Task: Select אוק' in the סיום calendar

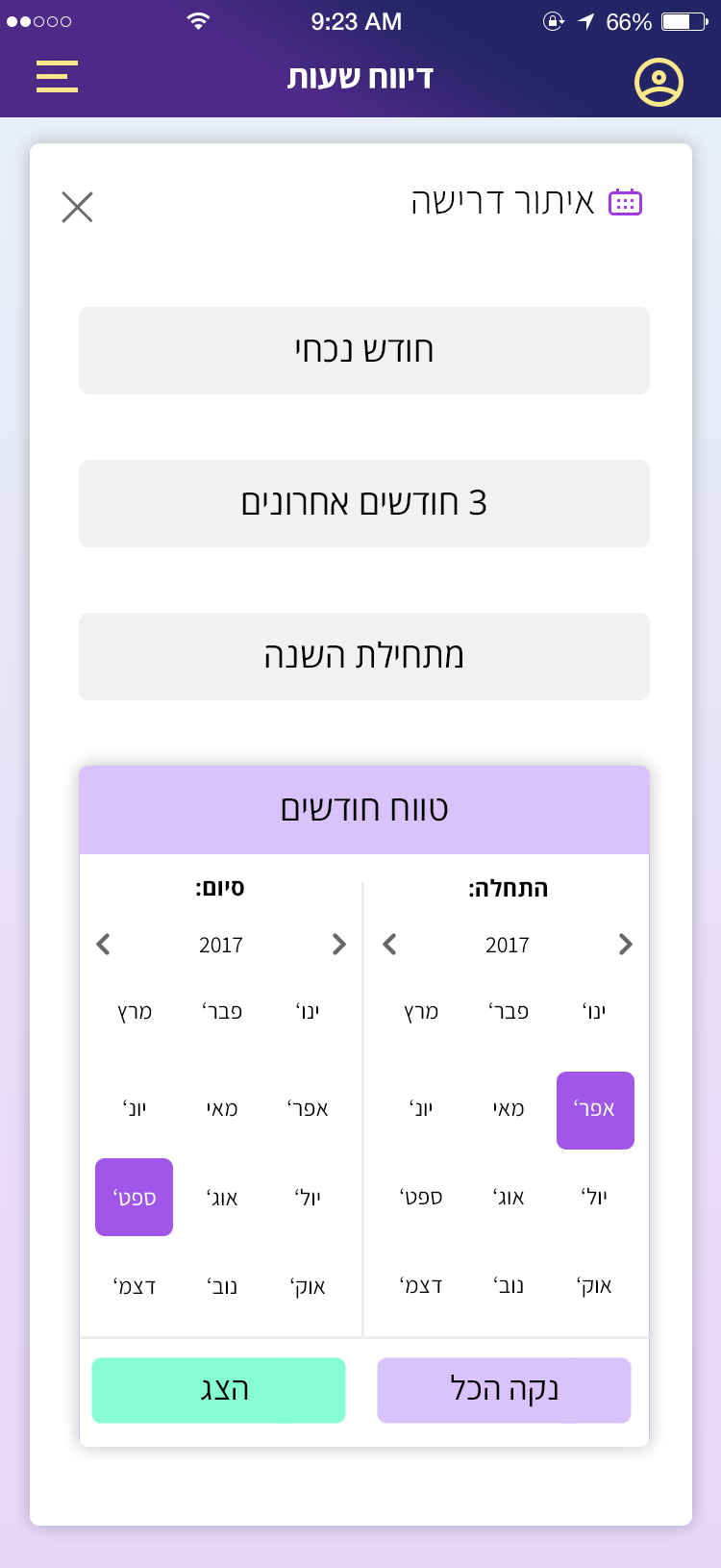Action: (308, 1286)
